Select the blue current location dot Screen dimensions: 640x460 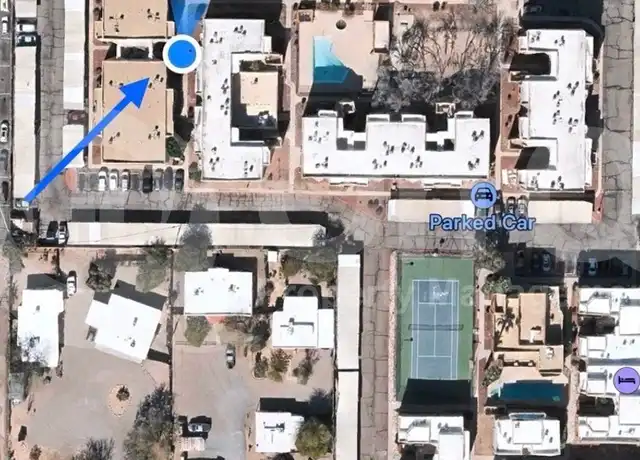(x=182, y=53)
